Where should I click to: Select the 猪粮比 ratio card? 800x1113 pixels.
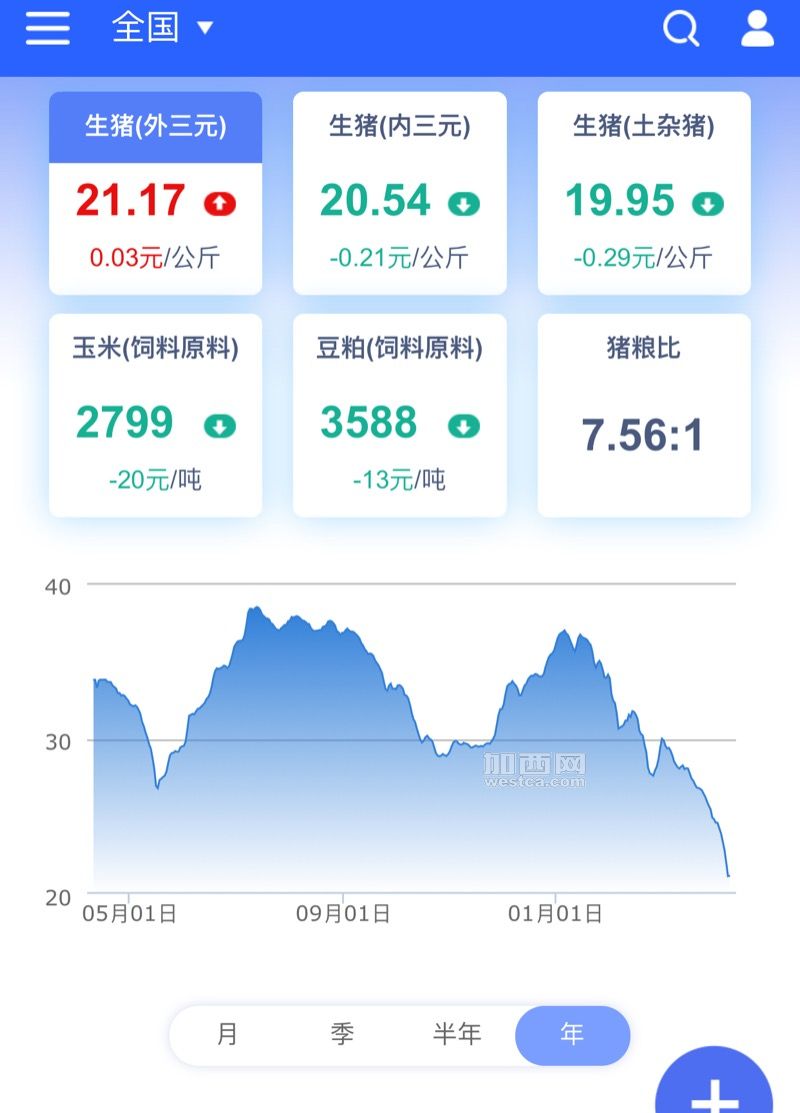click(643, 415)
